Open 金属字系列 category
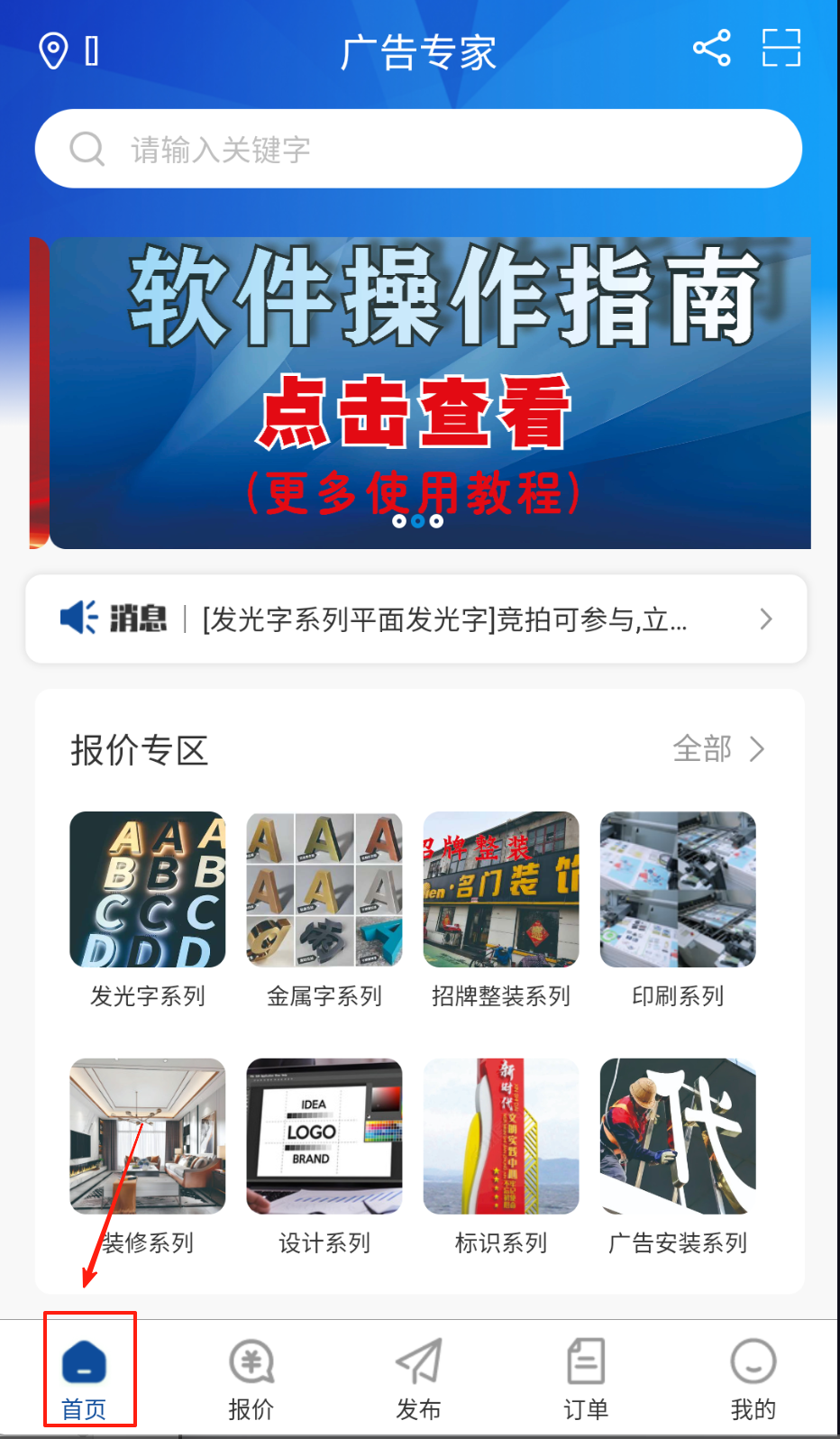840x1439 pixels. 324,911
